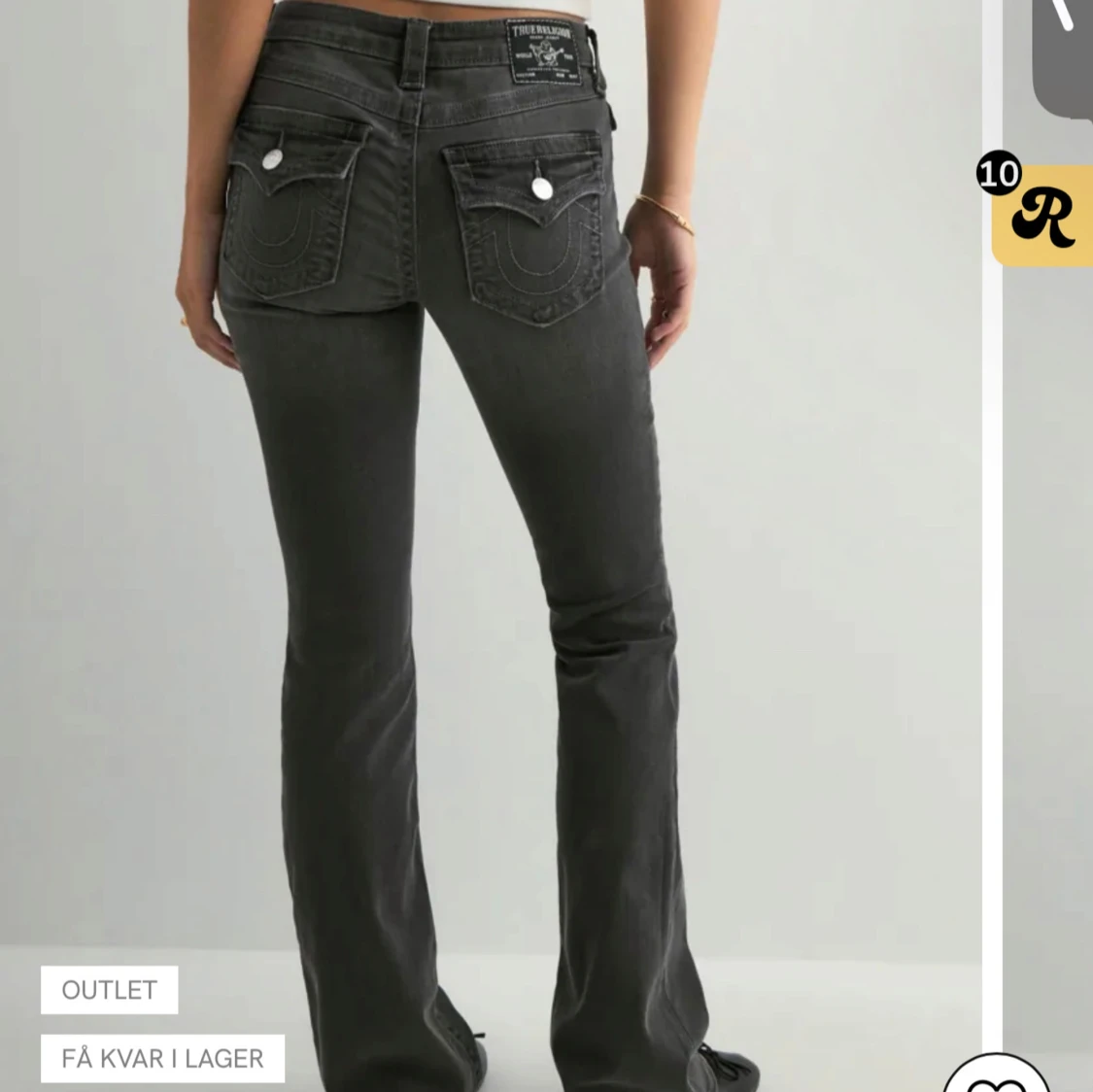Screen dimensions: 1093x1092
Task: Open the rewards badge showing 10
Action: (1040, 214)
